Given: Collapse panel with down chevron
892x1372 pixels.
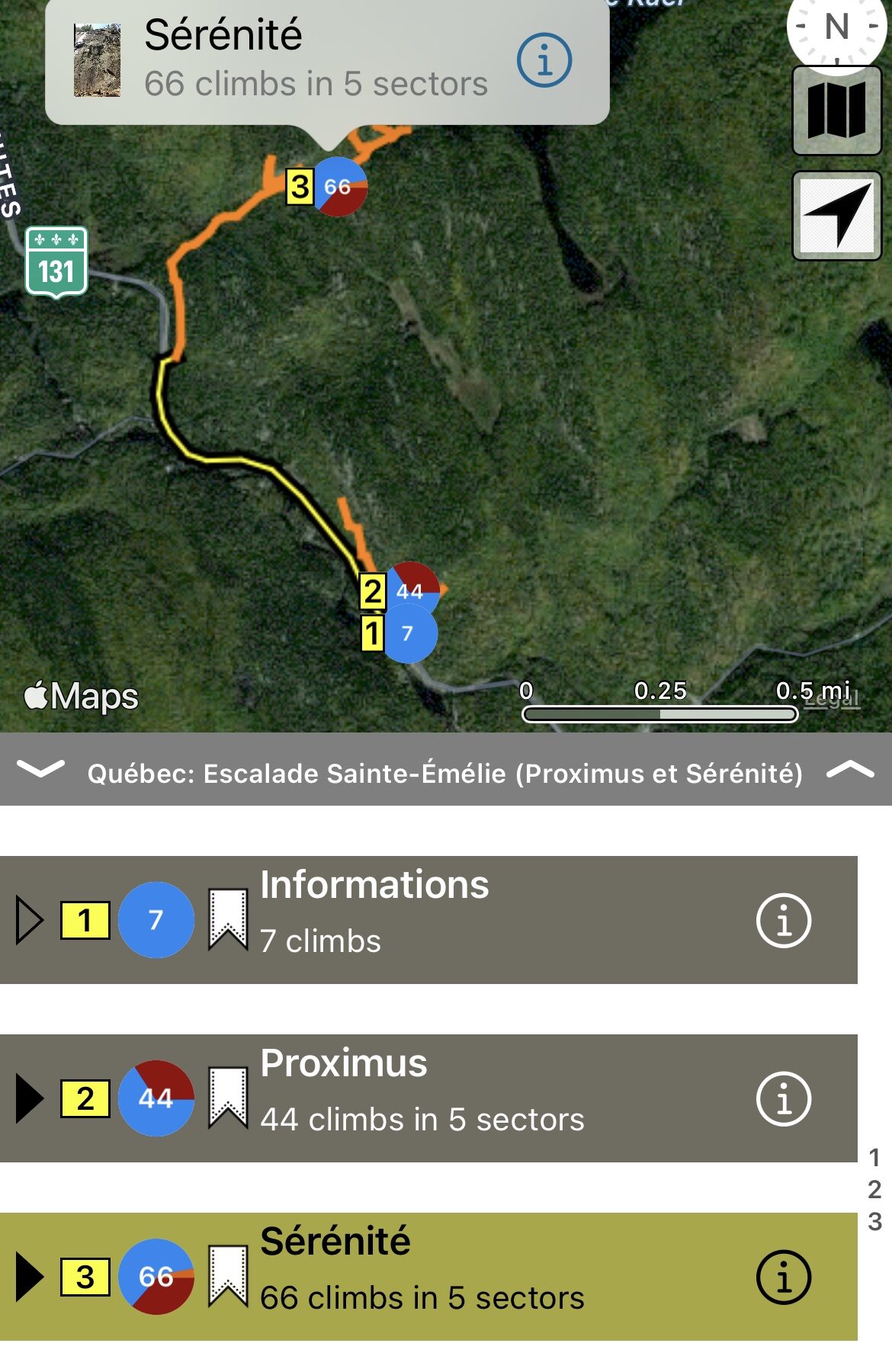Looking at the screenshot, I should [x=41, y=769].
